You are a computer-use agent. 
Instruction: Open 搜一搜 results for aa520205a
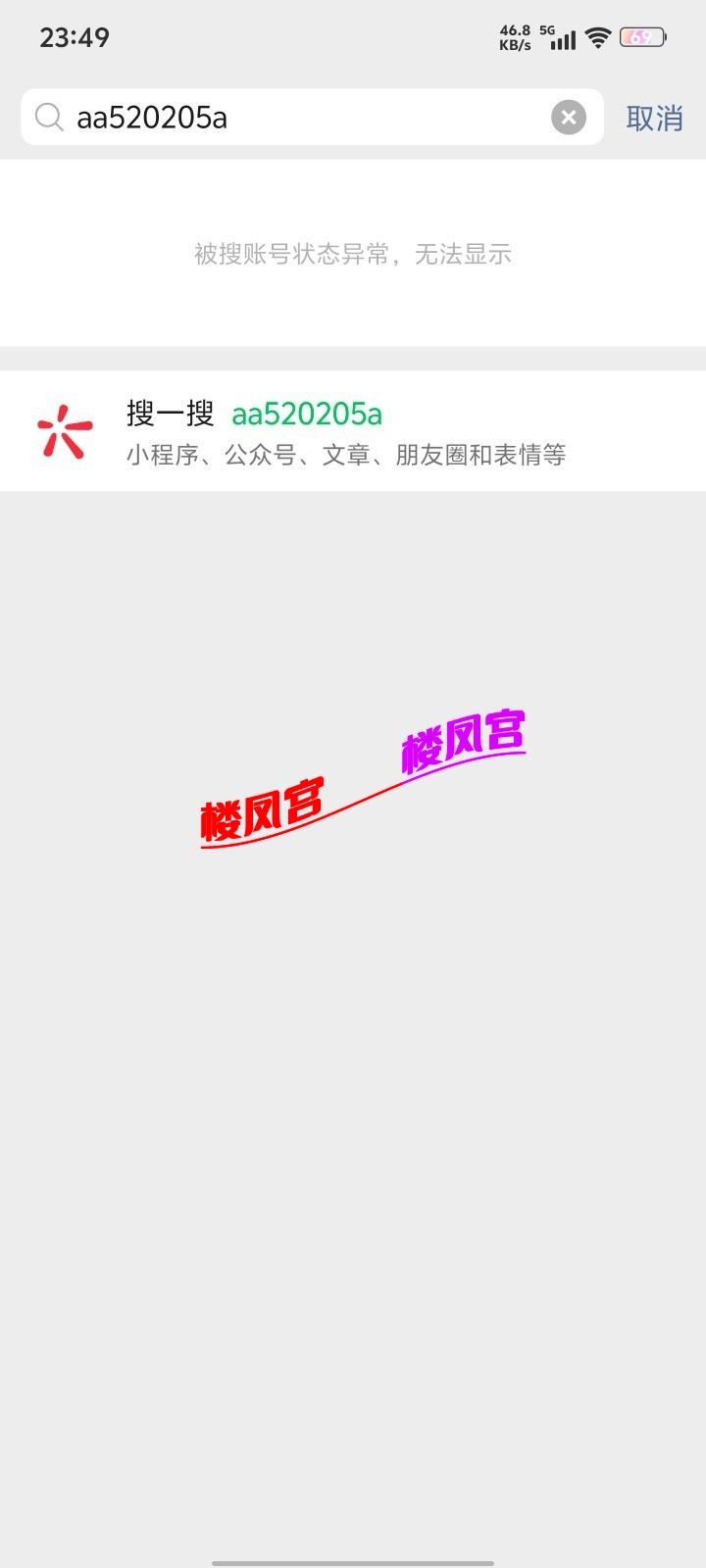point(353,431)
